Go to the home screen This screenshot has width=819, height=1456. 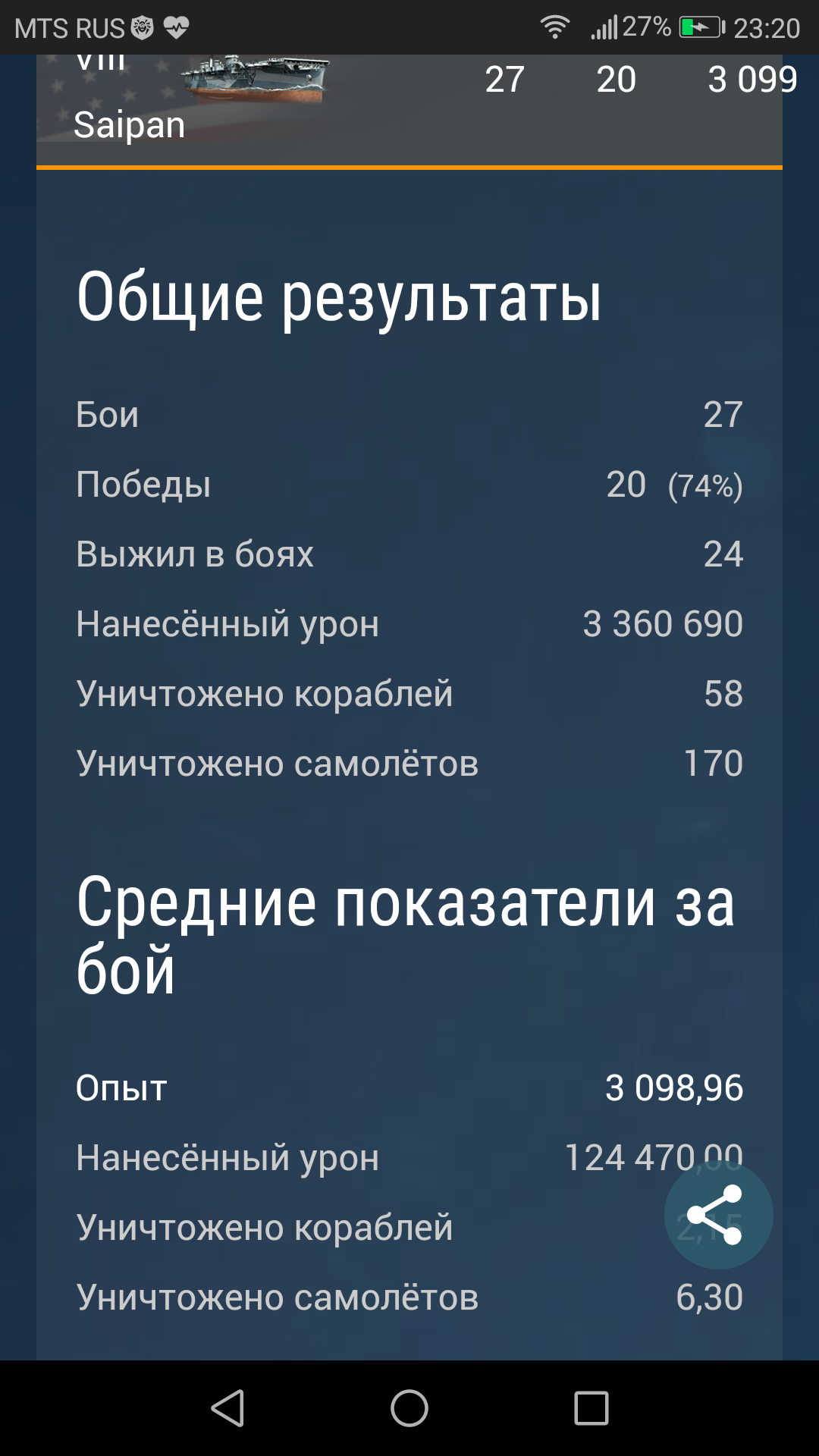pos(409,1408)
